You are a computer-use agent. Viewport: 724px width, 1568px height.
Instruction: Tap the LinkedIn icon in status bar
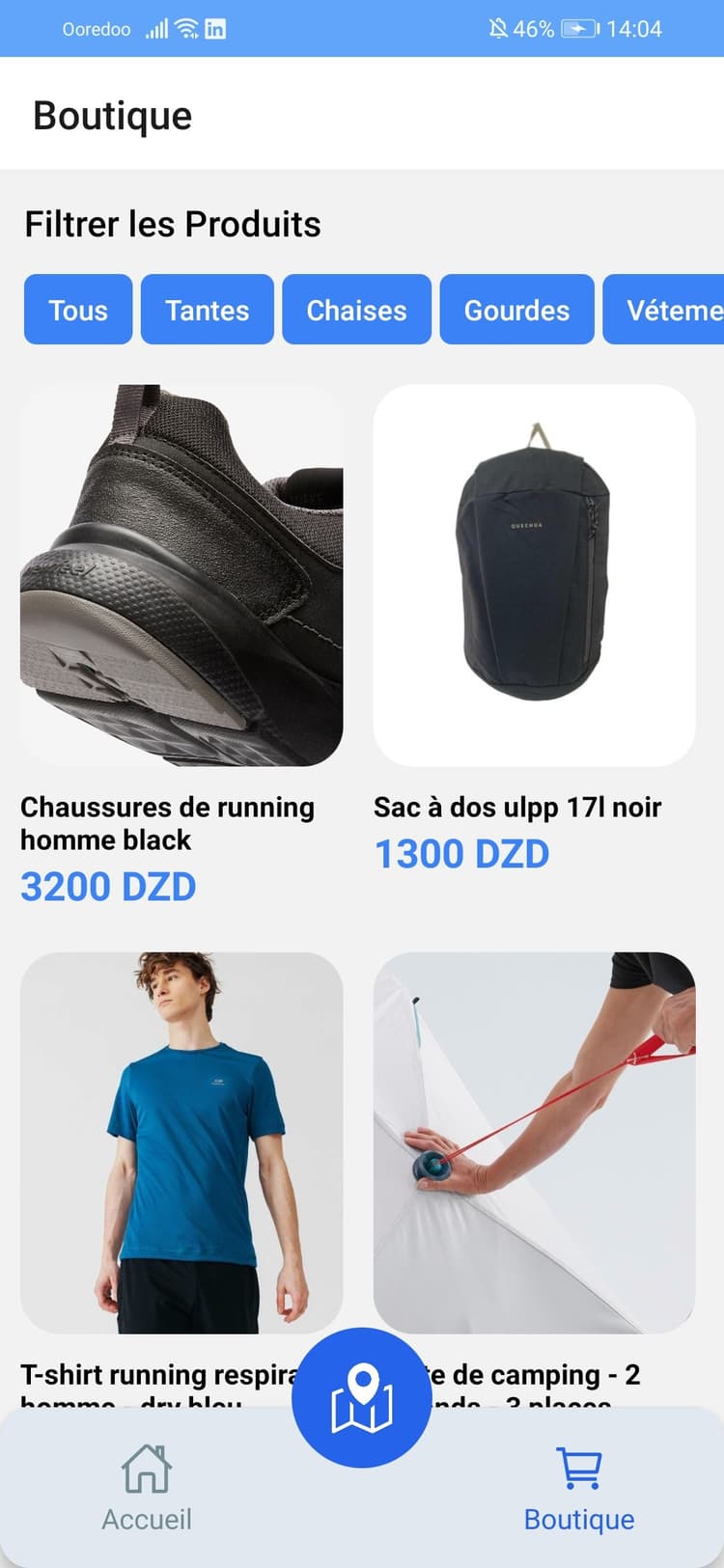214,28
